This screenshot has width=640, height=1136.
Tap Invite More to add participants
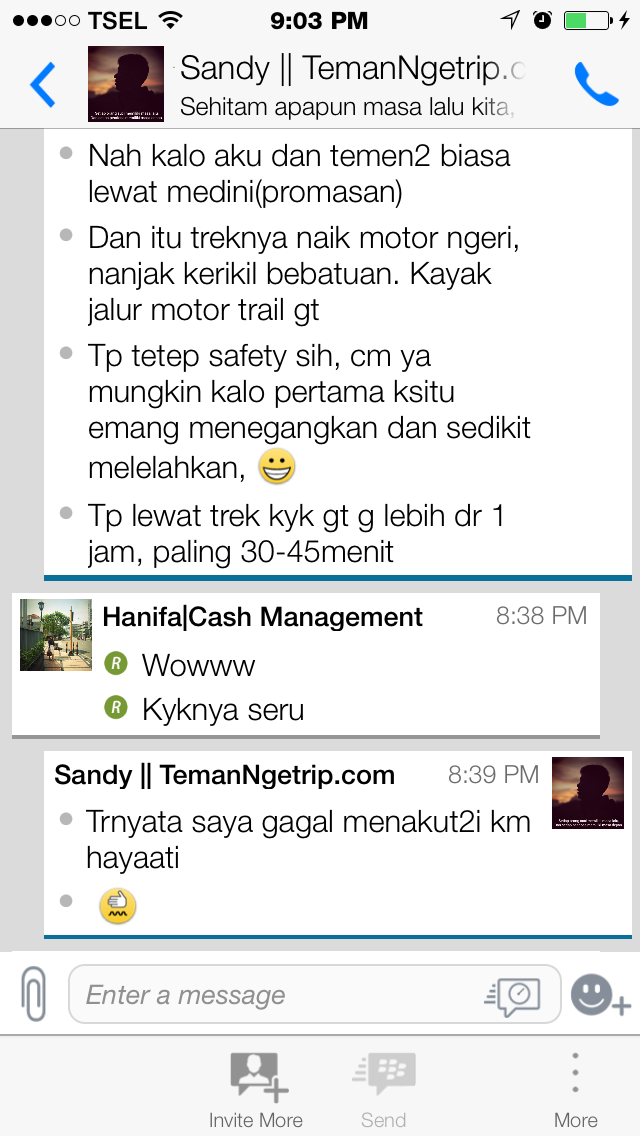click(256, 1088)
